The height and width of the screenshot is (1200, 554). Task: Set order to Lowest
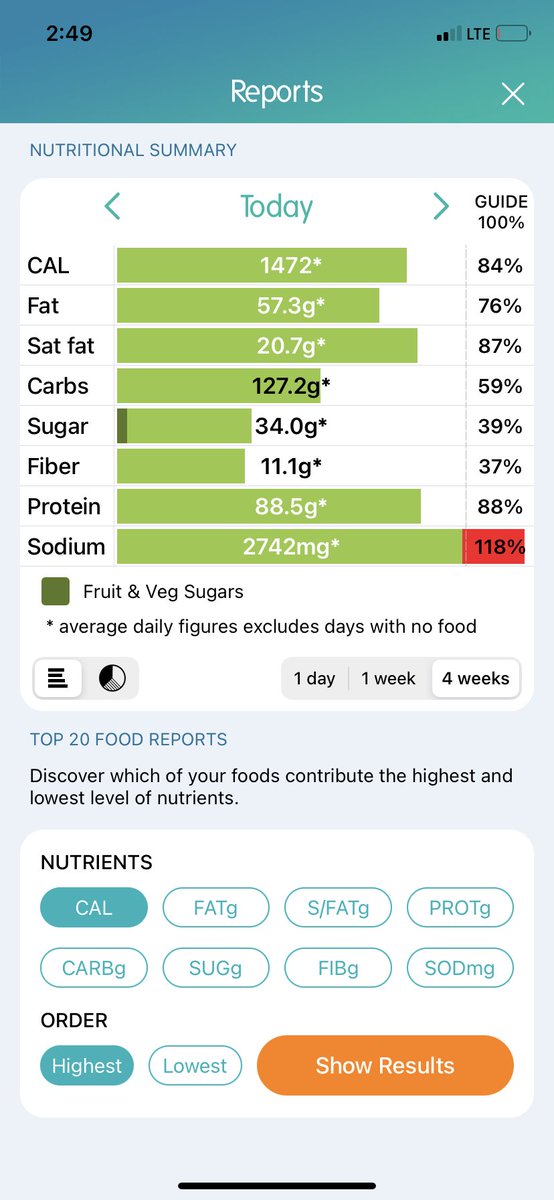tap(195, 1065)
